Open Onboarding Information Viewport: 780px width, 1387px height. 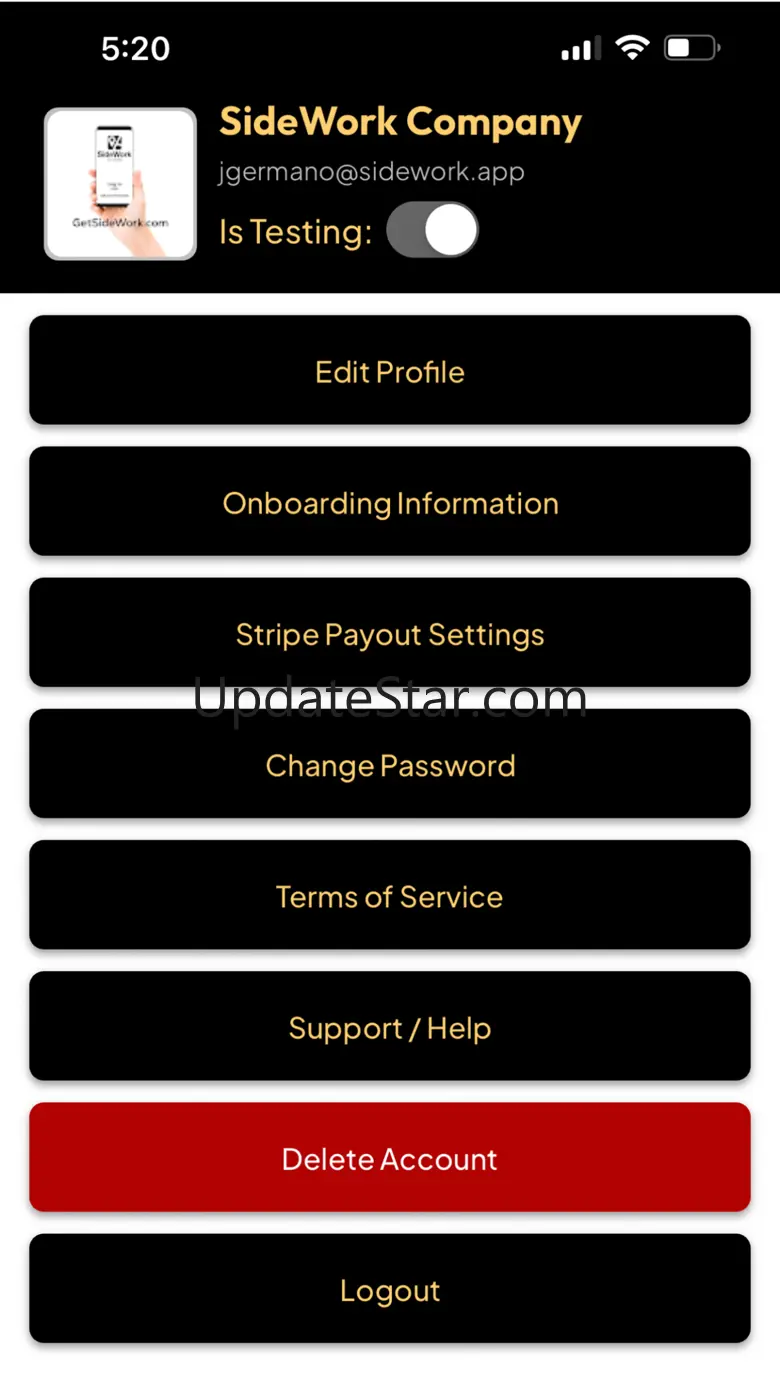point(390,501)
